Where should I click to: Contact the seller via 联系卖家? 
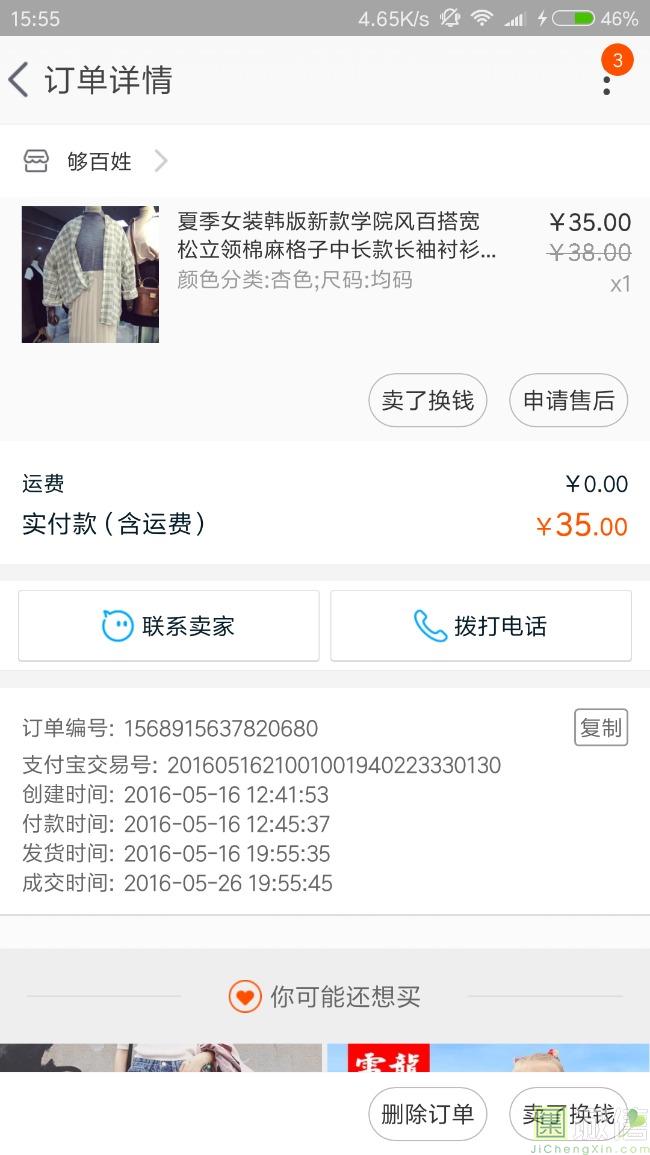tap(169, 626)
